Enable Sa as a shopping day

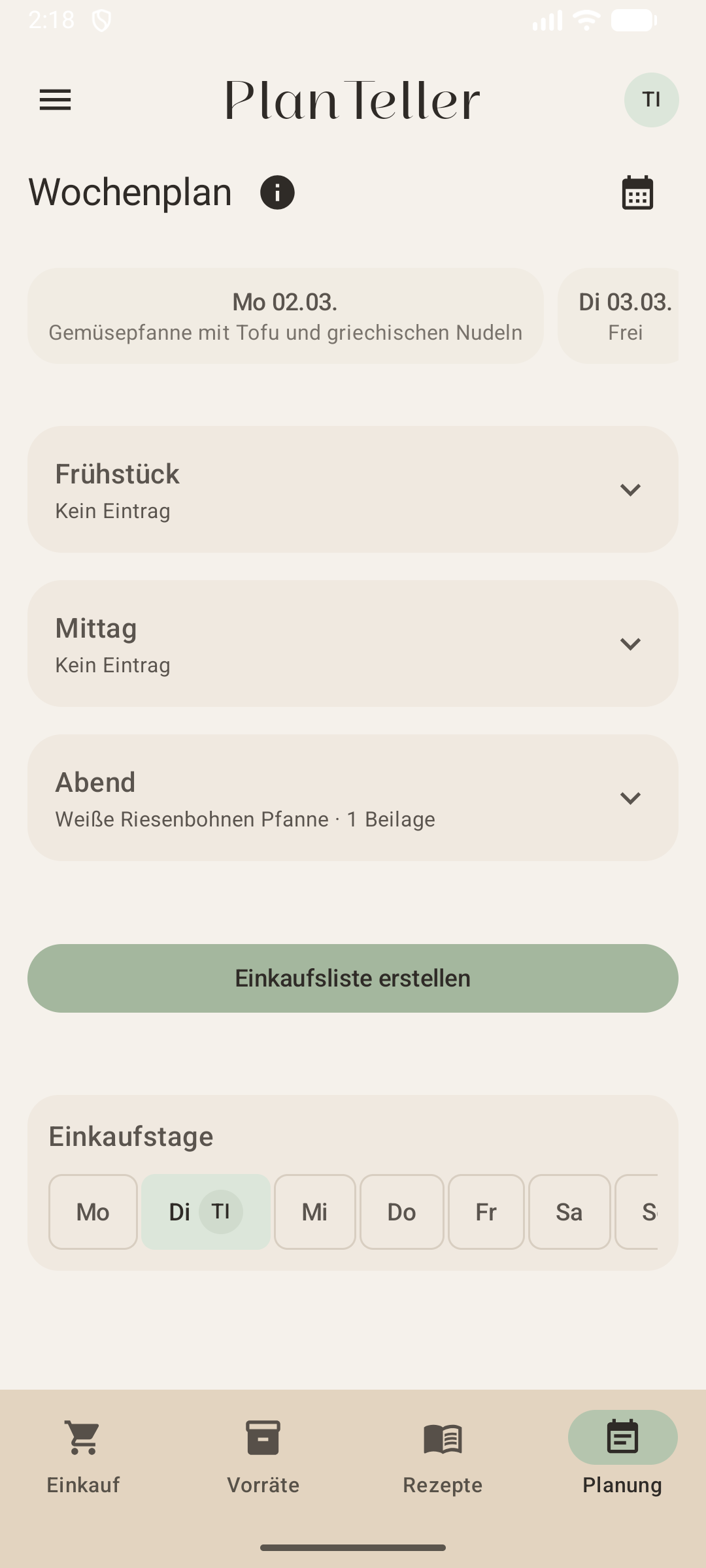pyautogui.click(x=569, y=1212)
